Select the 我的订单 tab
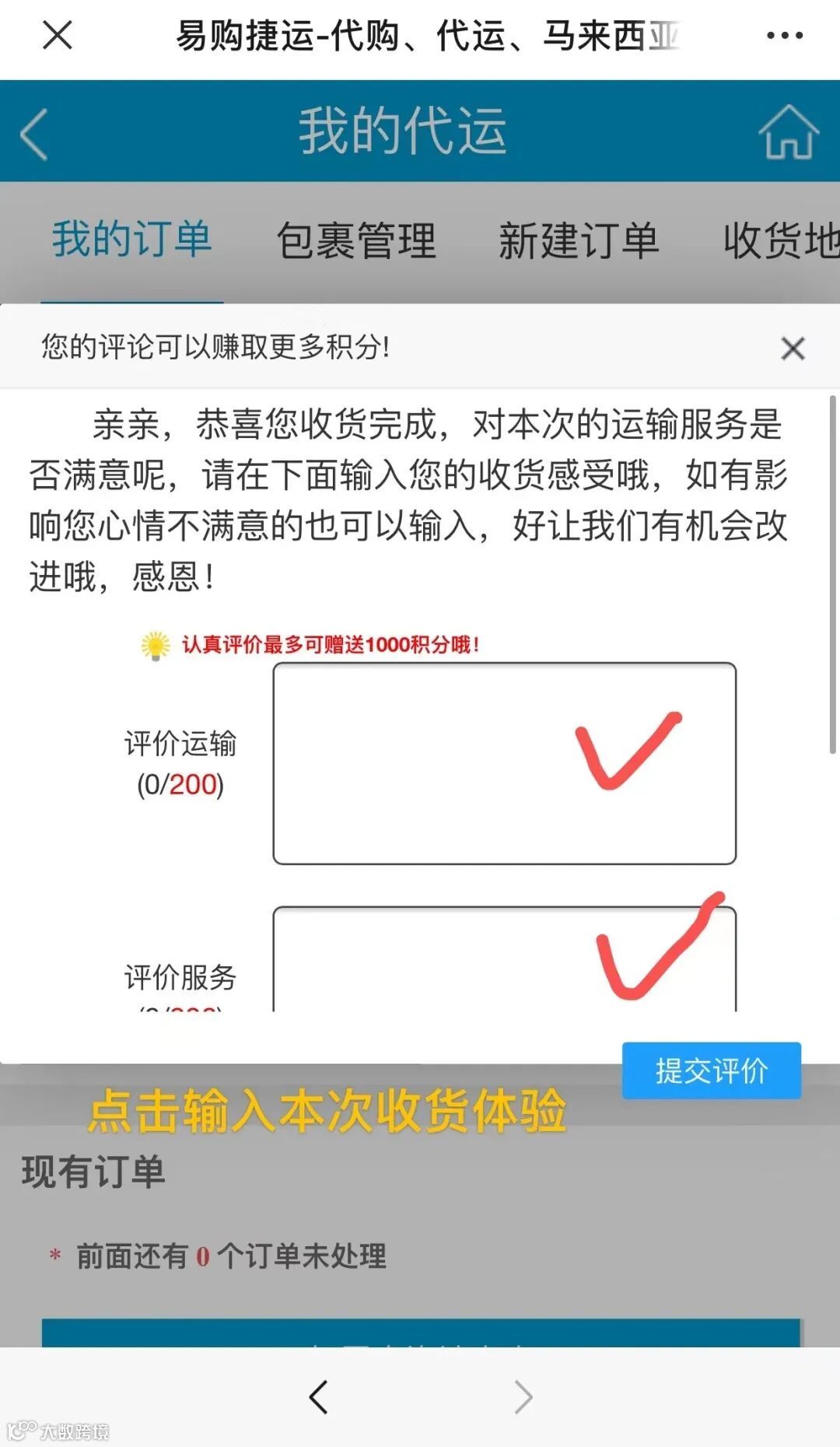The height and width of the screenshot is (1447, 840). click(131, 240)
